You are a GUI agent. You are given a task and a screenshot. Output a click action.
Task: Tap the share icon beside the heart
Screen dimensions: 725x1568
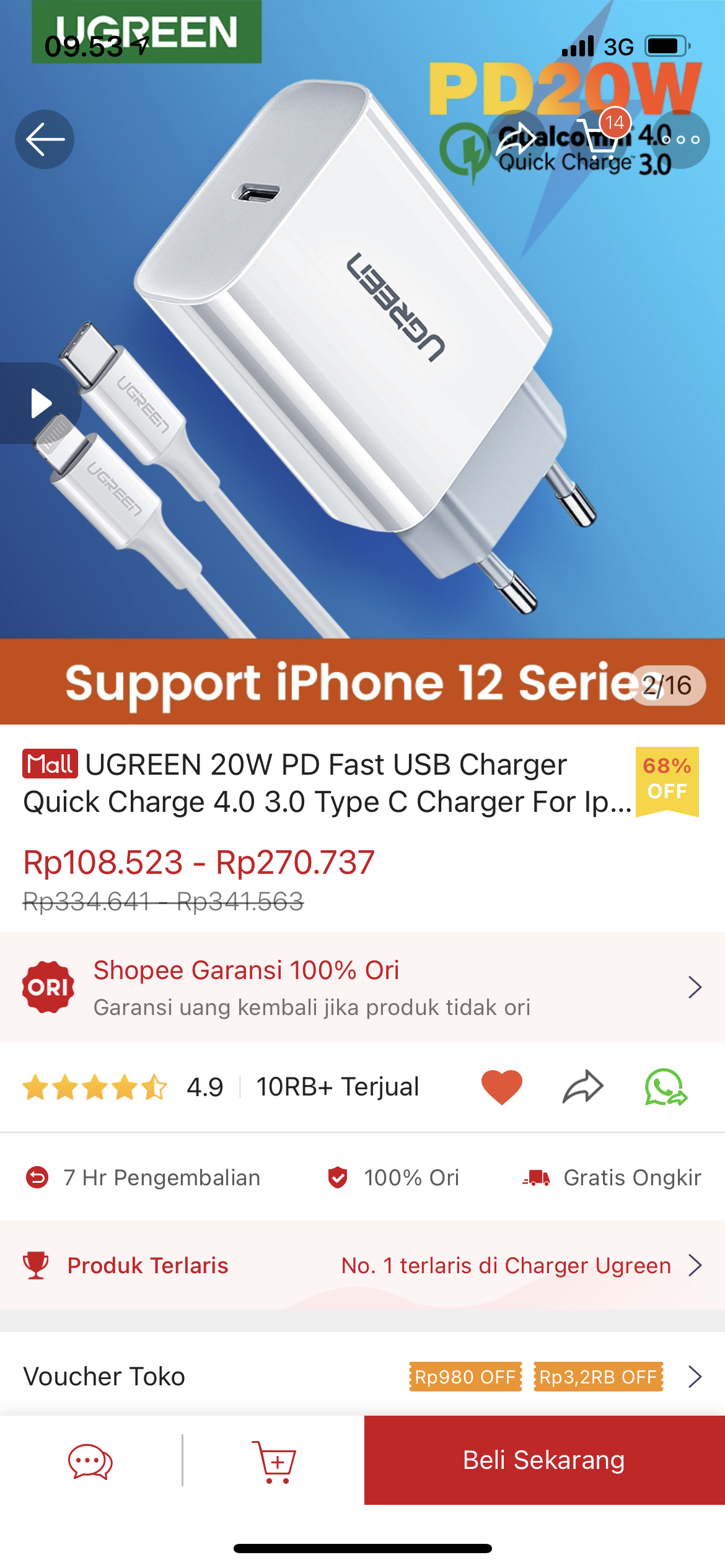[x=584, y=1087]
